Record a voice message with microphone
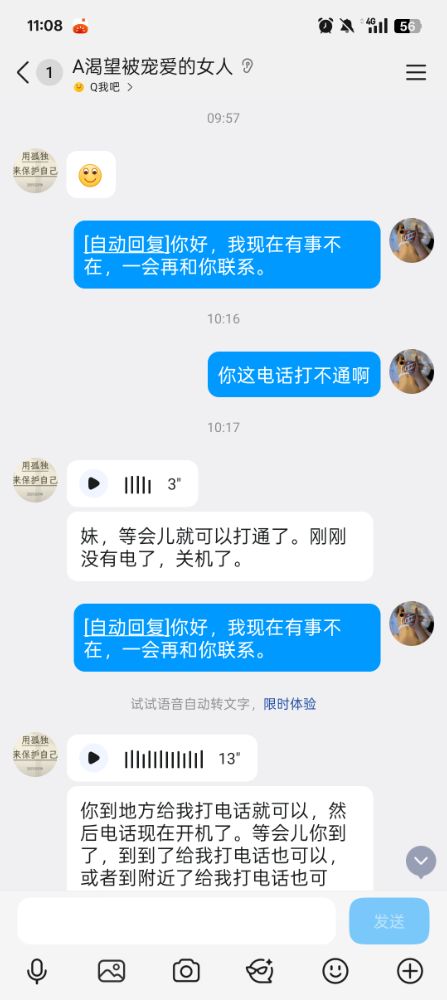Viewport: 447px width, 1000px height. (37, 971)
